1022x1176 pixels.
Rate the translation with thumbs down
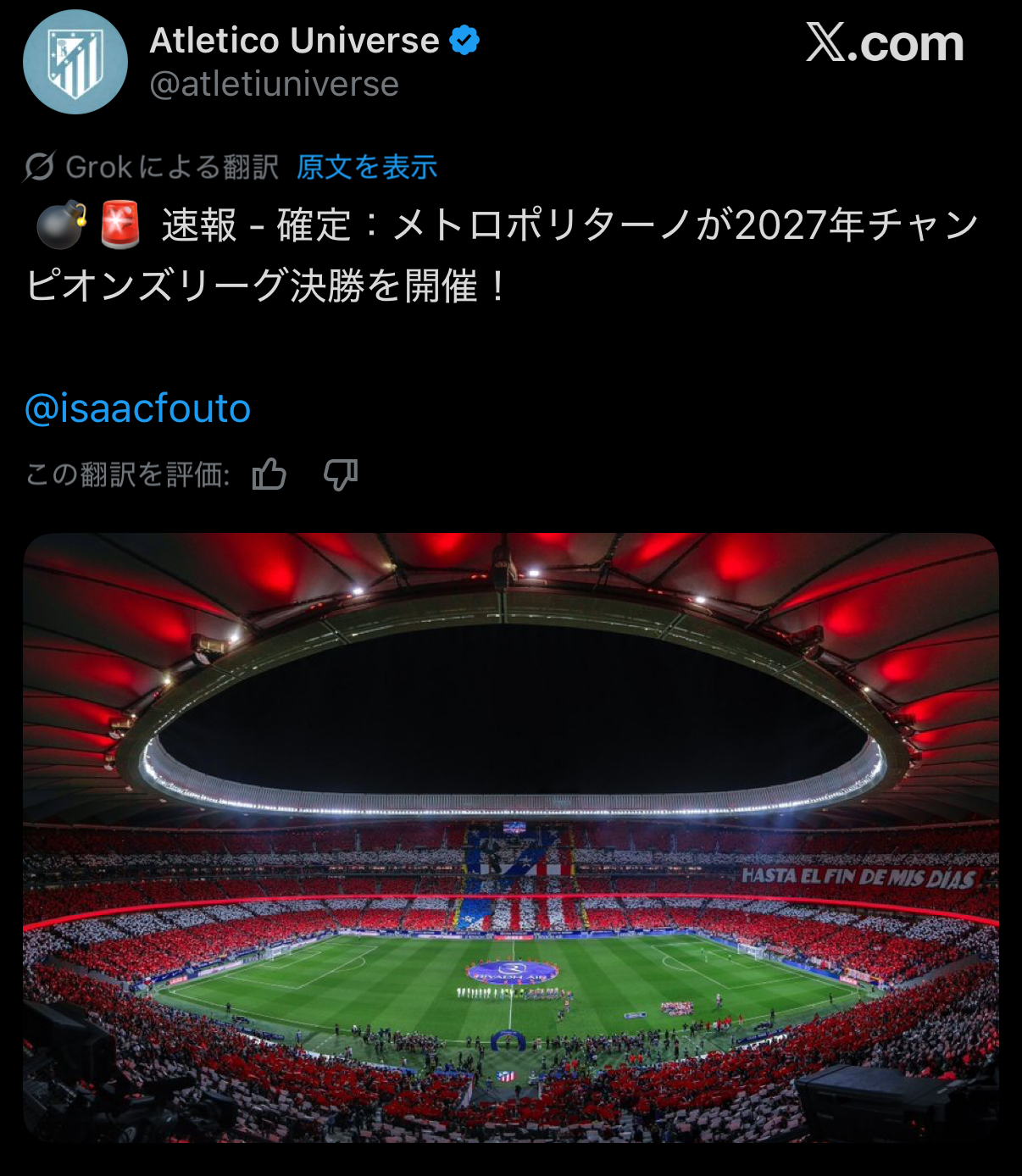[341, 474]
